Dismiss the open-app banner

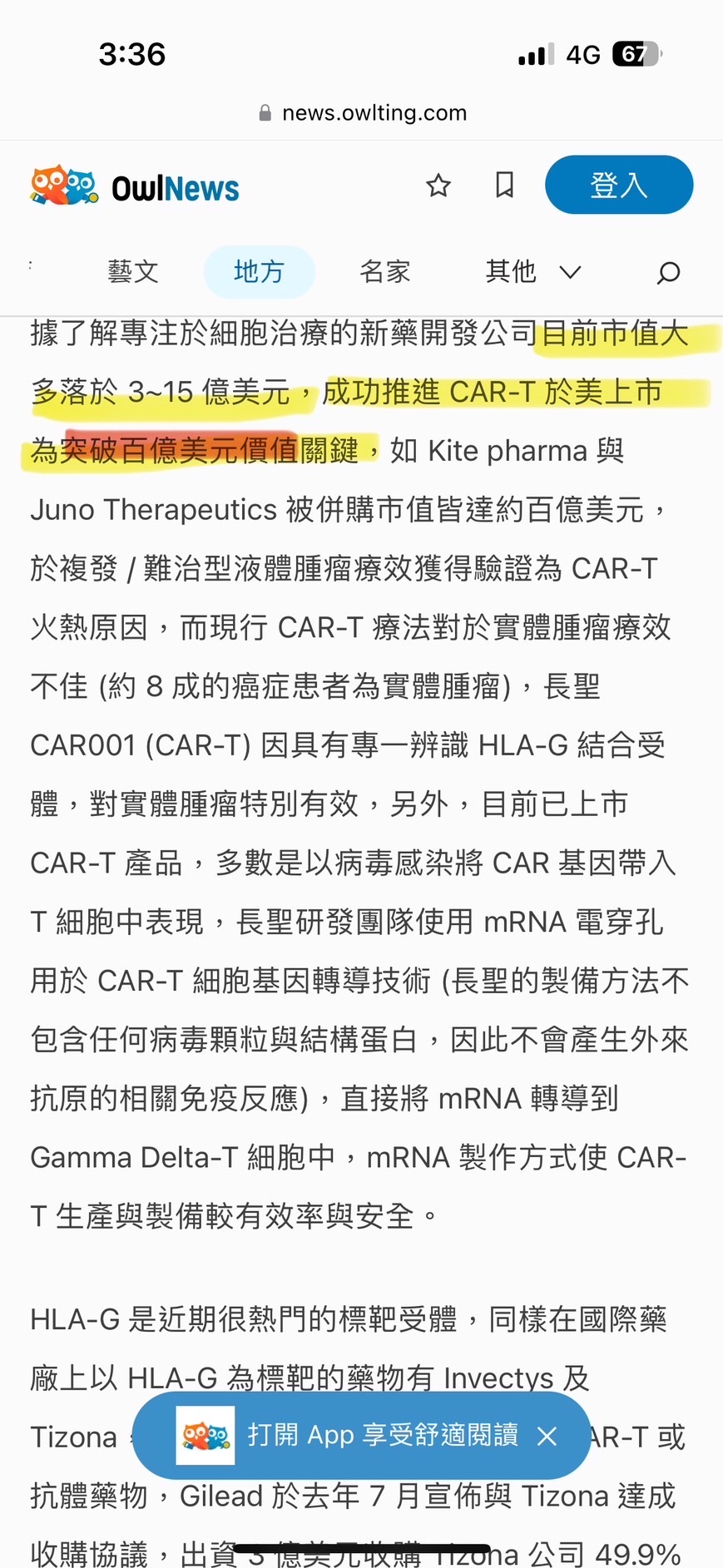pos(547,1436)
